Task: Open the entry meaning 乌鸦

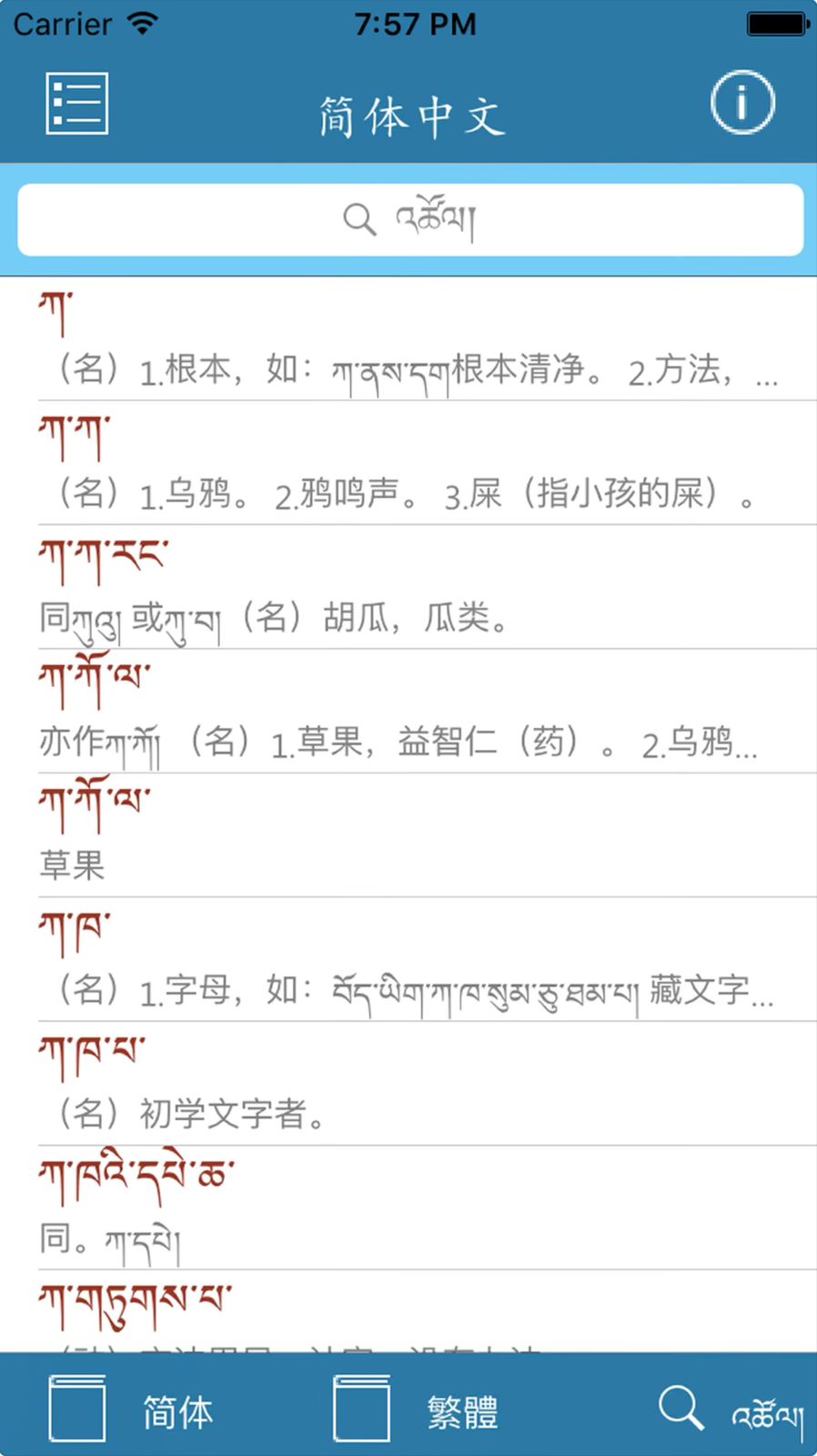Action: coord(408,464)
